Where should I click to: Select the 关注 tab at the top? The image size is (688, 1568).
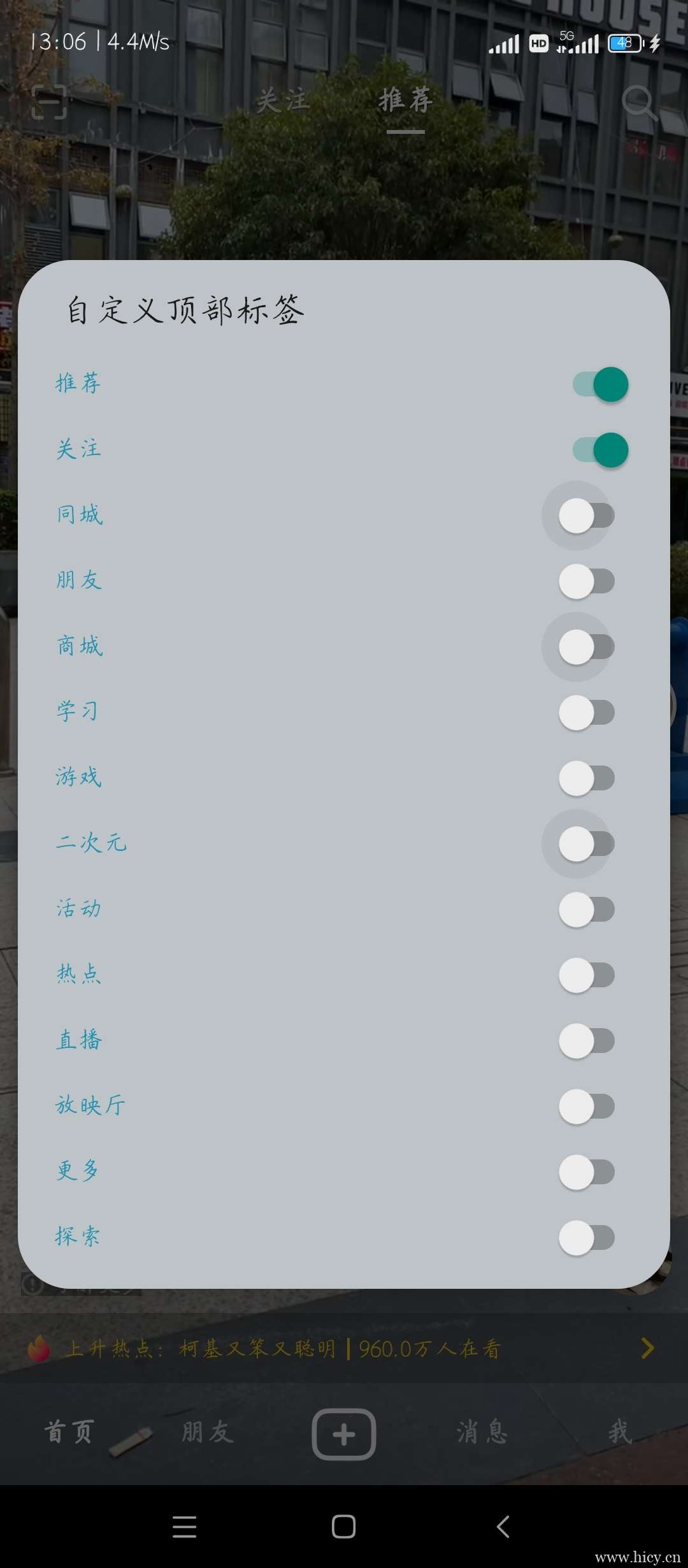(x=283, y=101)
